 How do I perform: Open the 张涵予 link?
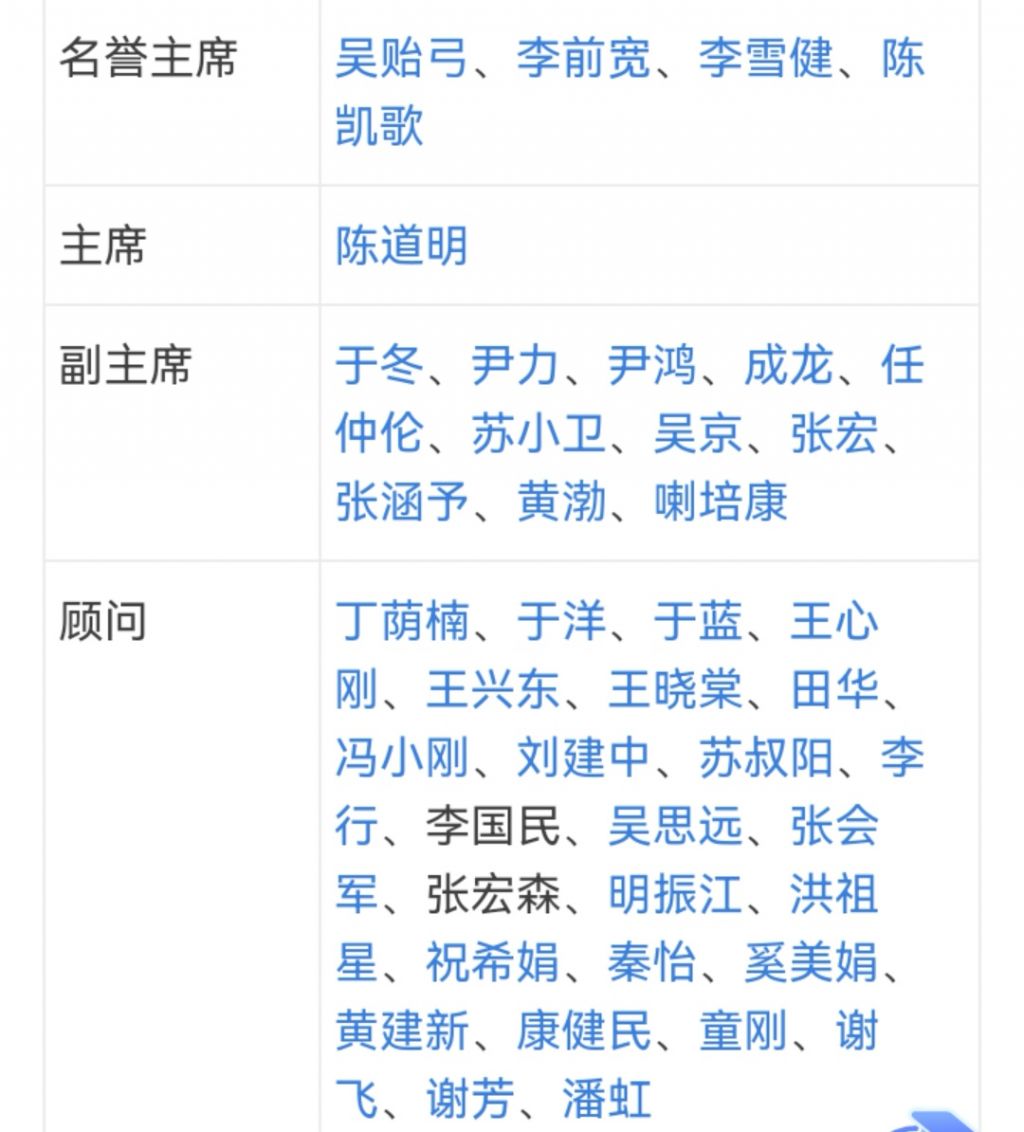click(401, 502)
